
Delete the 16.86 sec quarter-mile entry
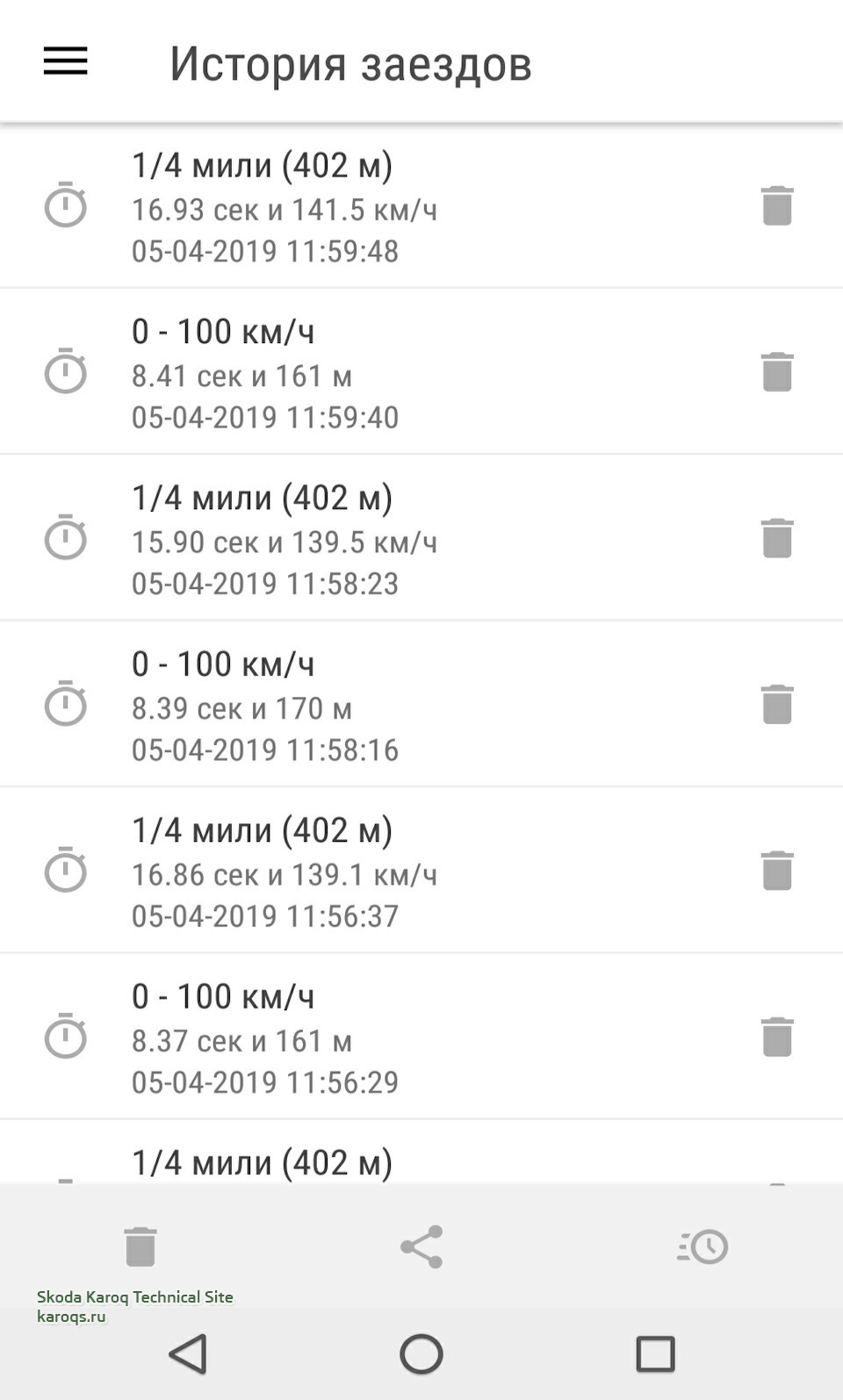tap(777, 871)
